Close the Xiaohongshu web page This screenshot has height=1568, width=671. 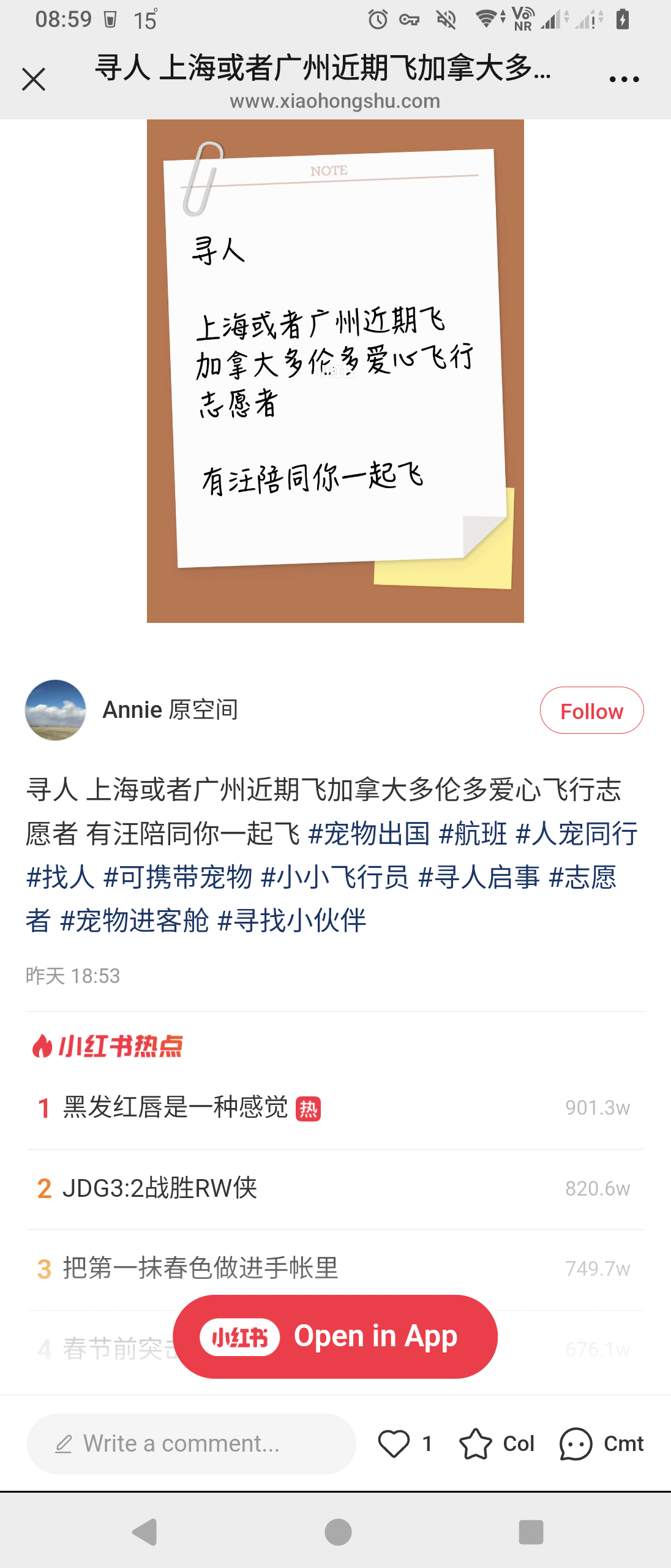34,80
